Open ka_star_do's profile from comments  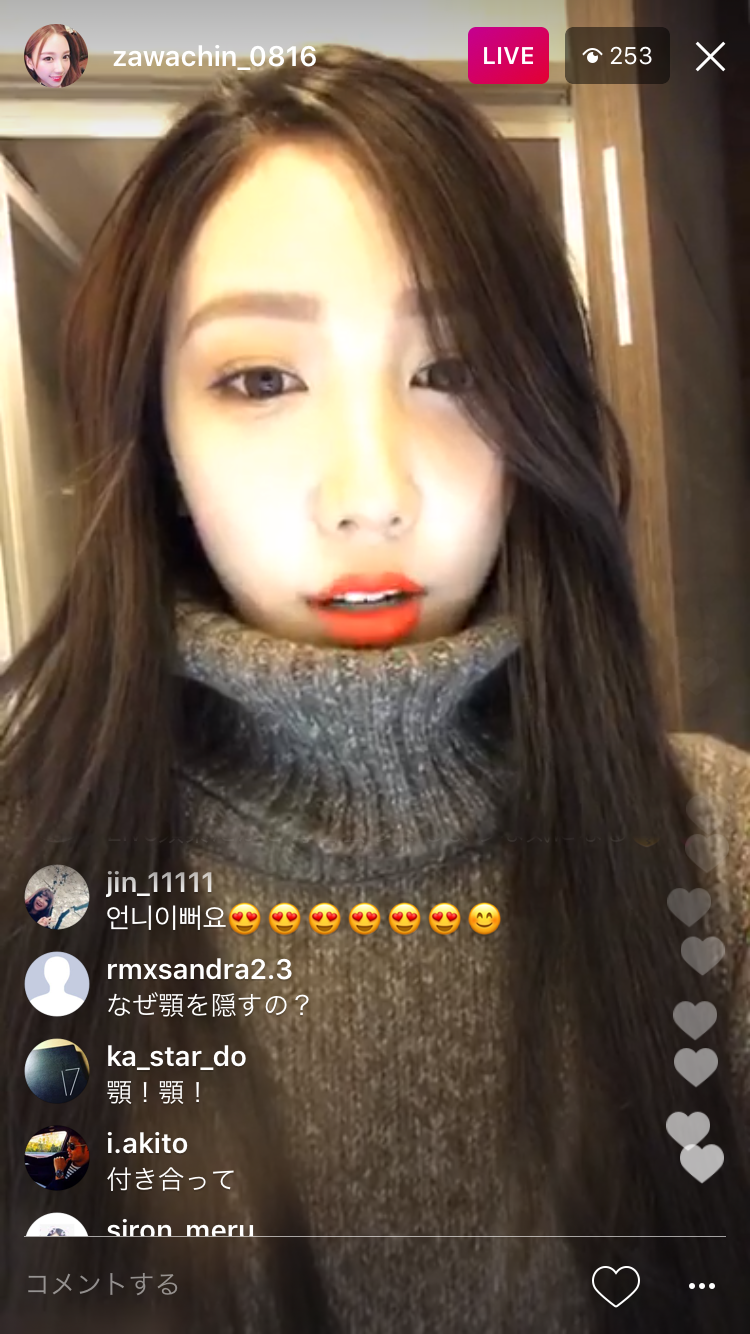pos(57,1071)
